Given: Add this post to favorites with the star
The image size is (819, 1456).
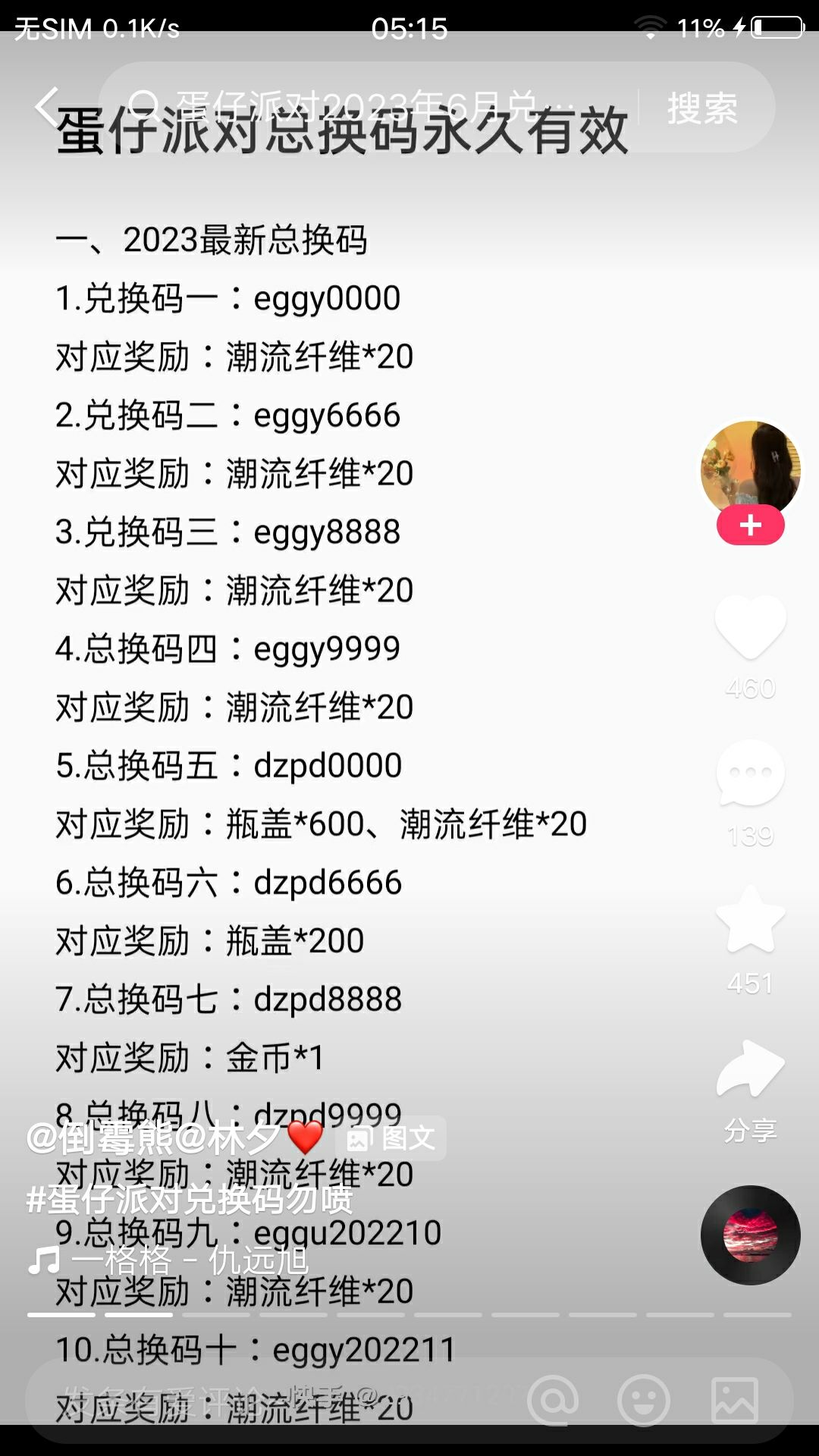Looking at the screenshot, I should (x=750, y=921).
